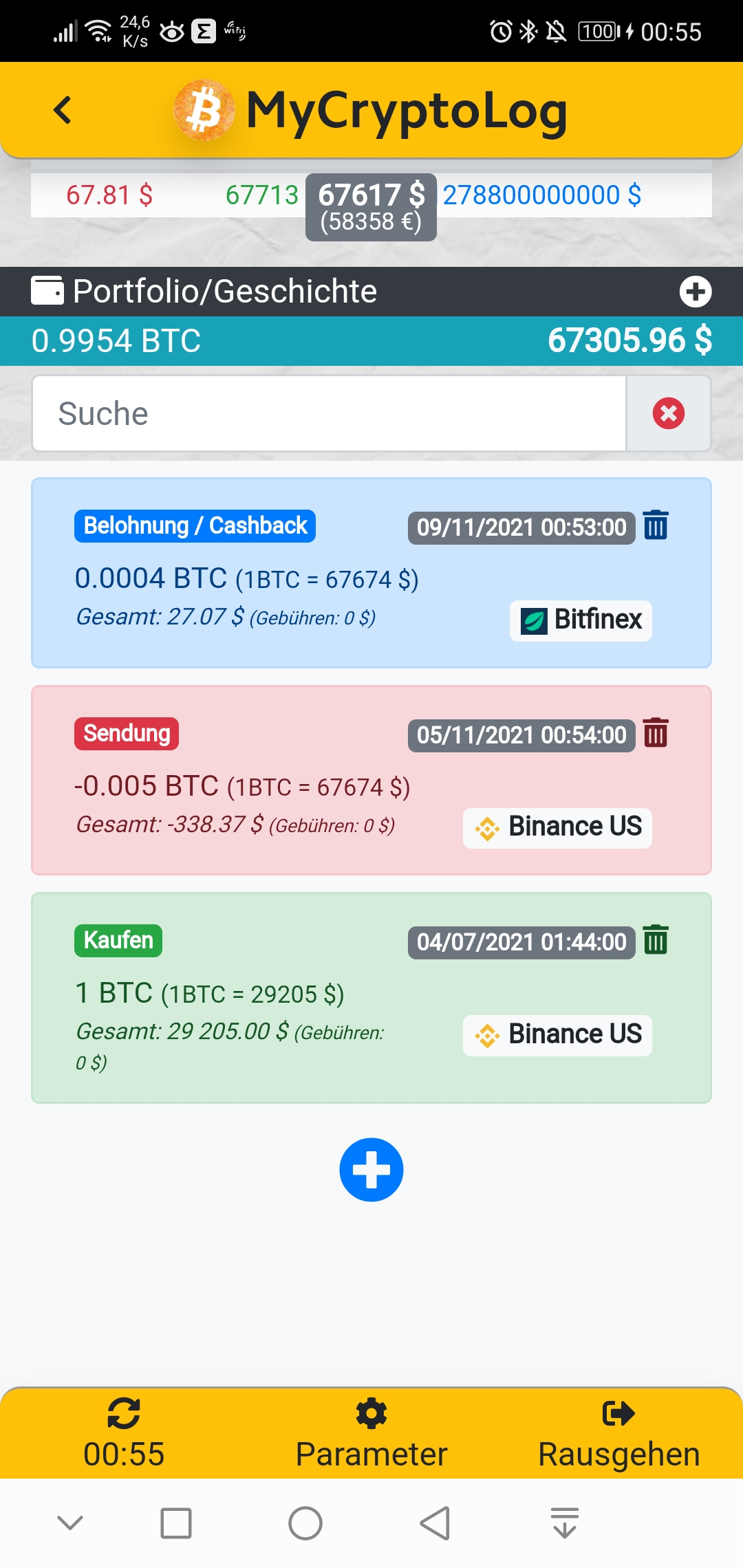This screenshot has width=743, height=1568.
Task: Go to the system home screen
Action: [305, 1523]
